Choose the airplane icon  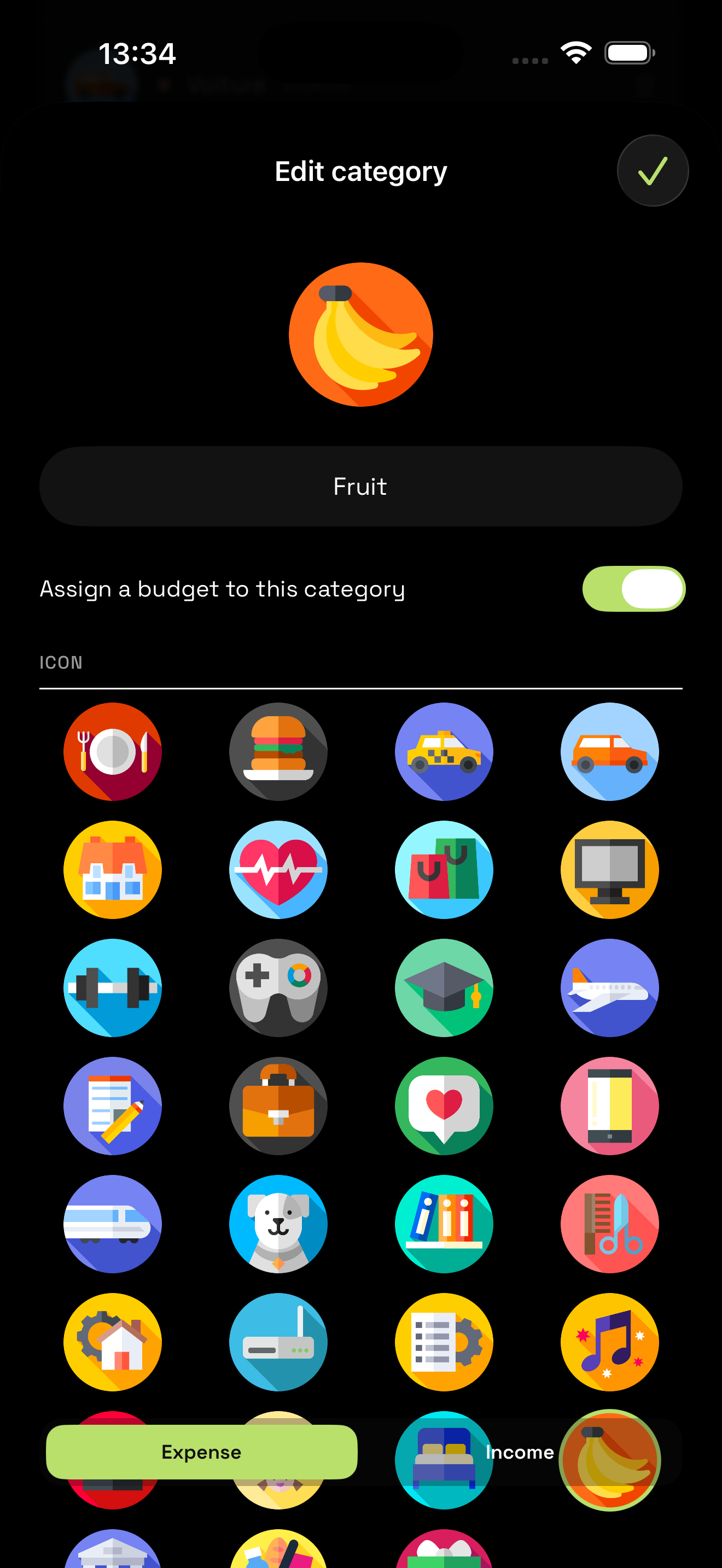[609, 988]
